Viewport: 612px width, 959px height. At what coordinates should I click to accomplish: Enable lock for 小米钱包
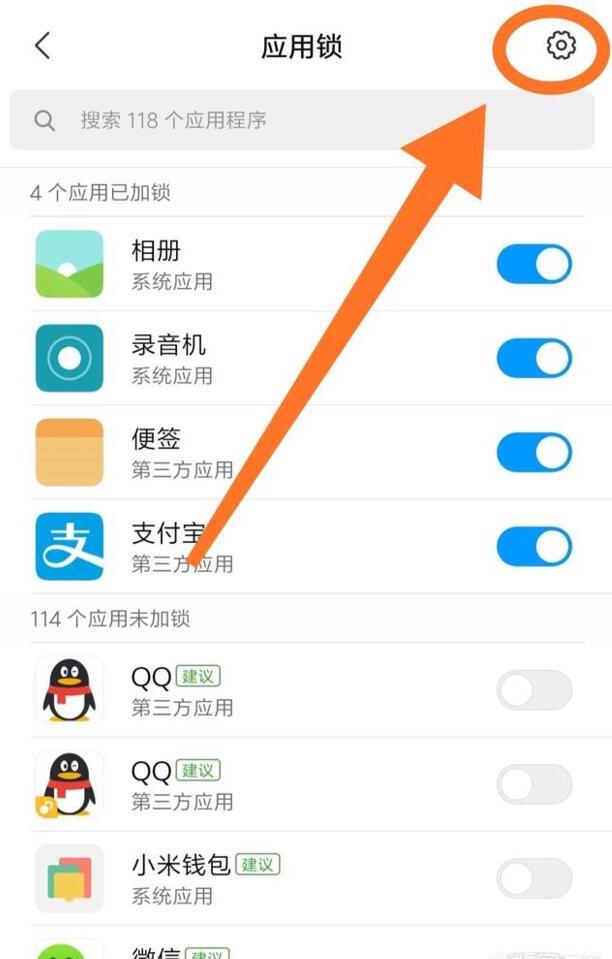[x=534, y=879]
